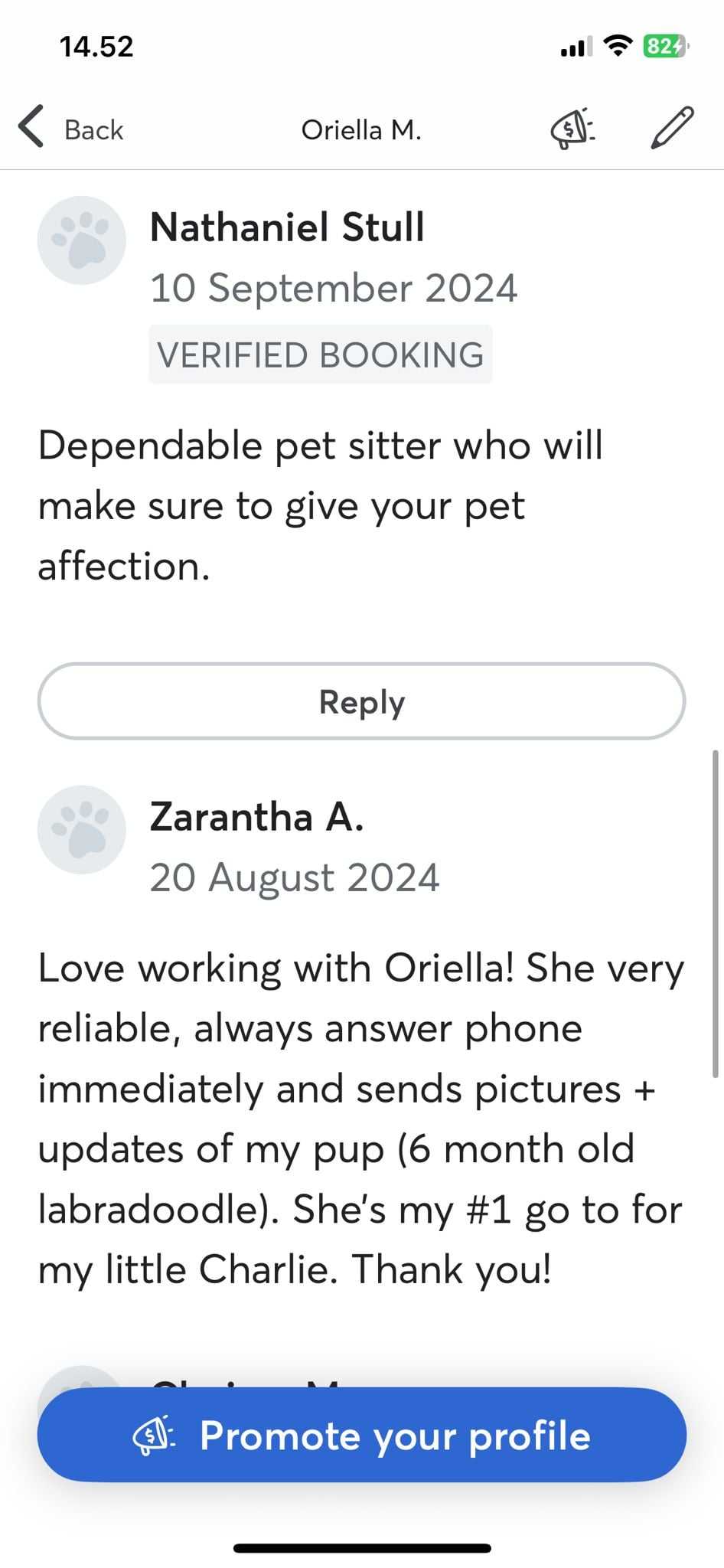Edit profile with the pencil icon
The height and width of the screenshot is (1568, 724).
click(672, 127)
